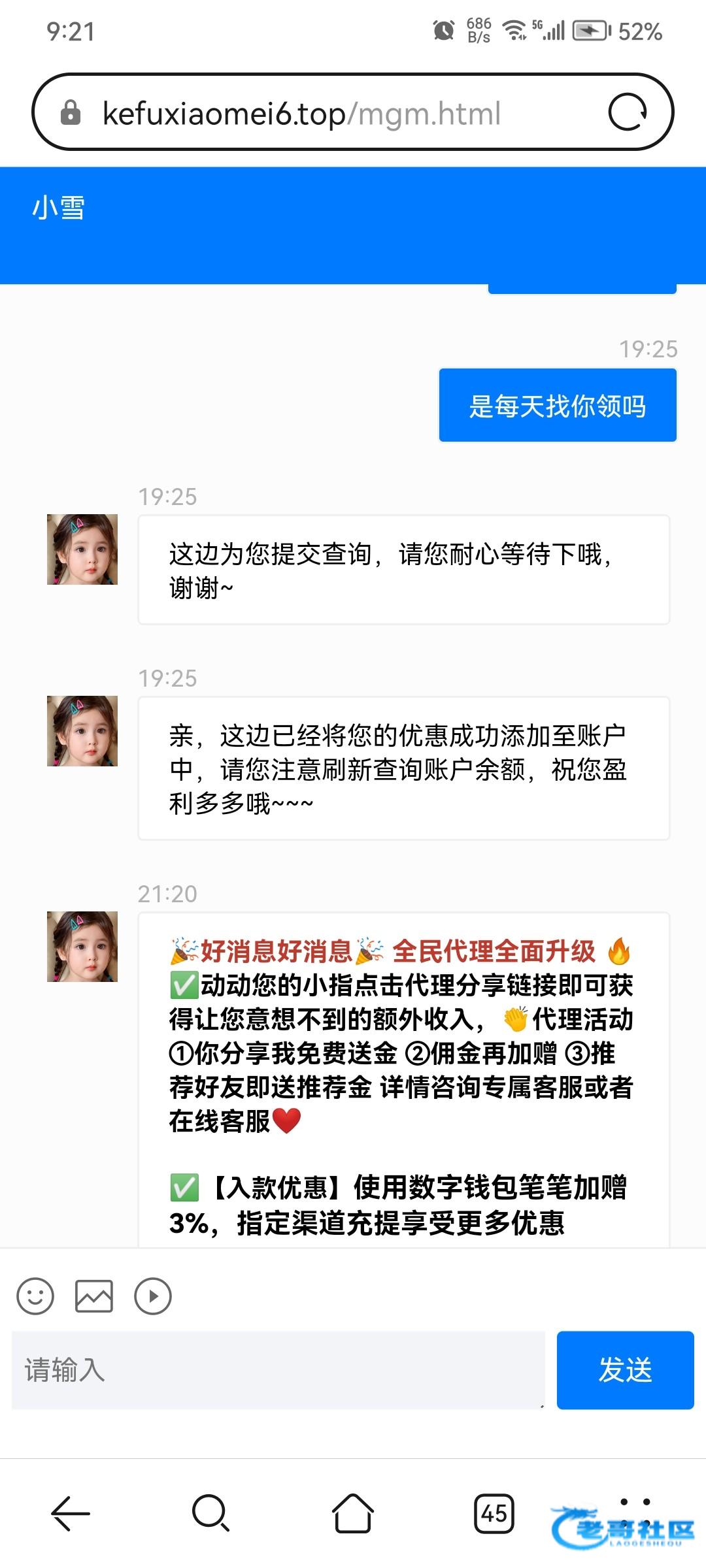
Task: Open the emoji picker
Action: 35,1296
